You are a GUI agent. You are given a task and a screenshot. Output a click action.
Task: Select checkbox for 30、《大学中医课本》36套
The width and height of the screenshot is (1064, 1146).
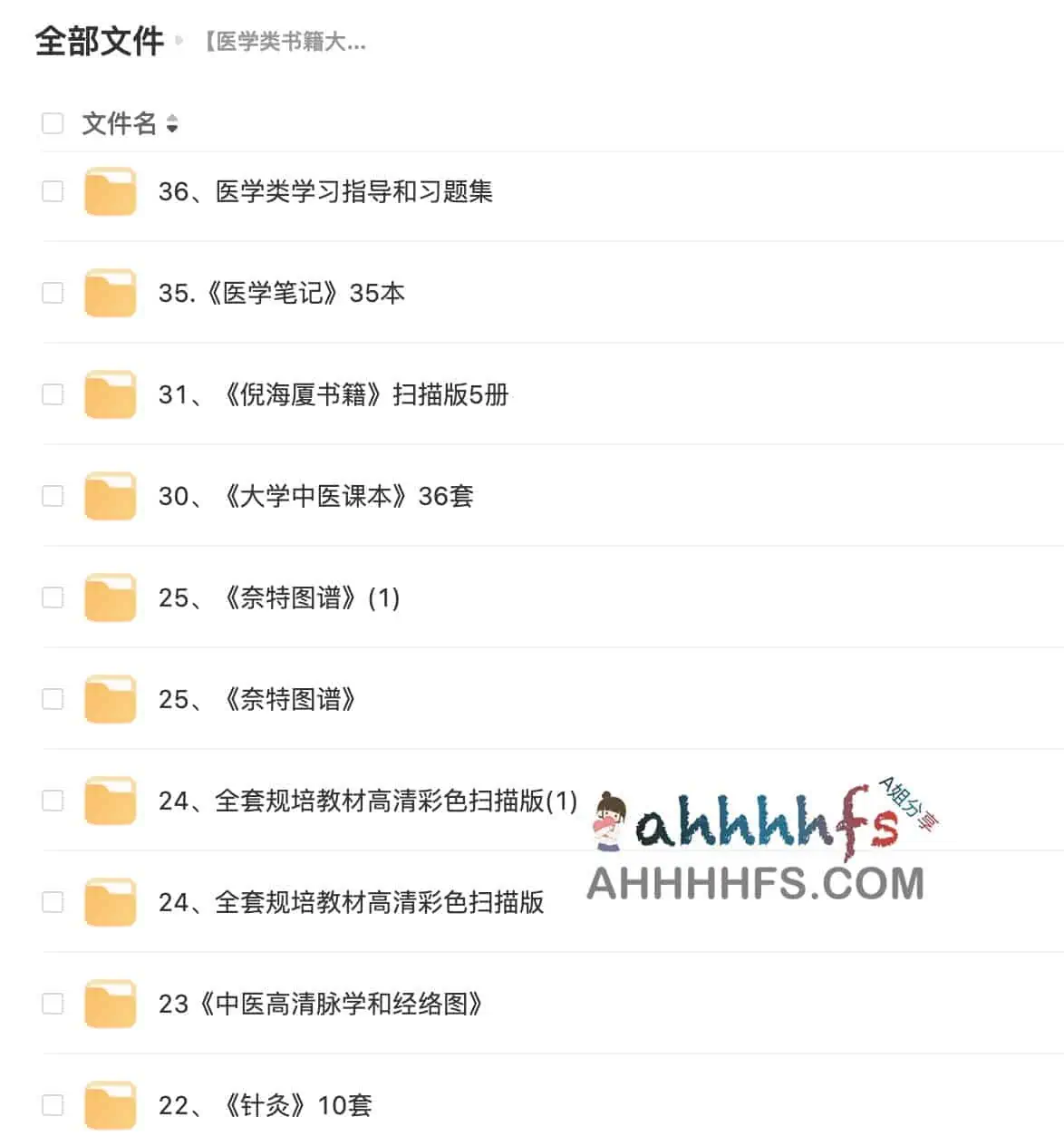53,496
